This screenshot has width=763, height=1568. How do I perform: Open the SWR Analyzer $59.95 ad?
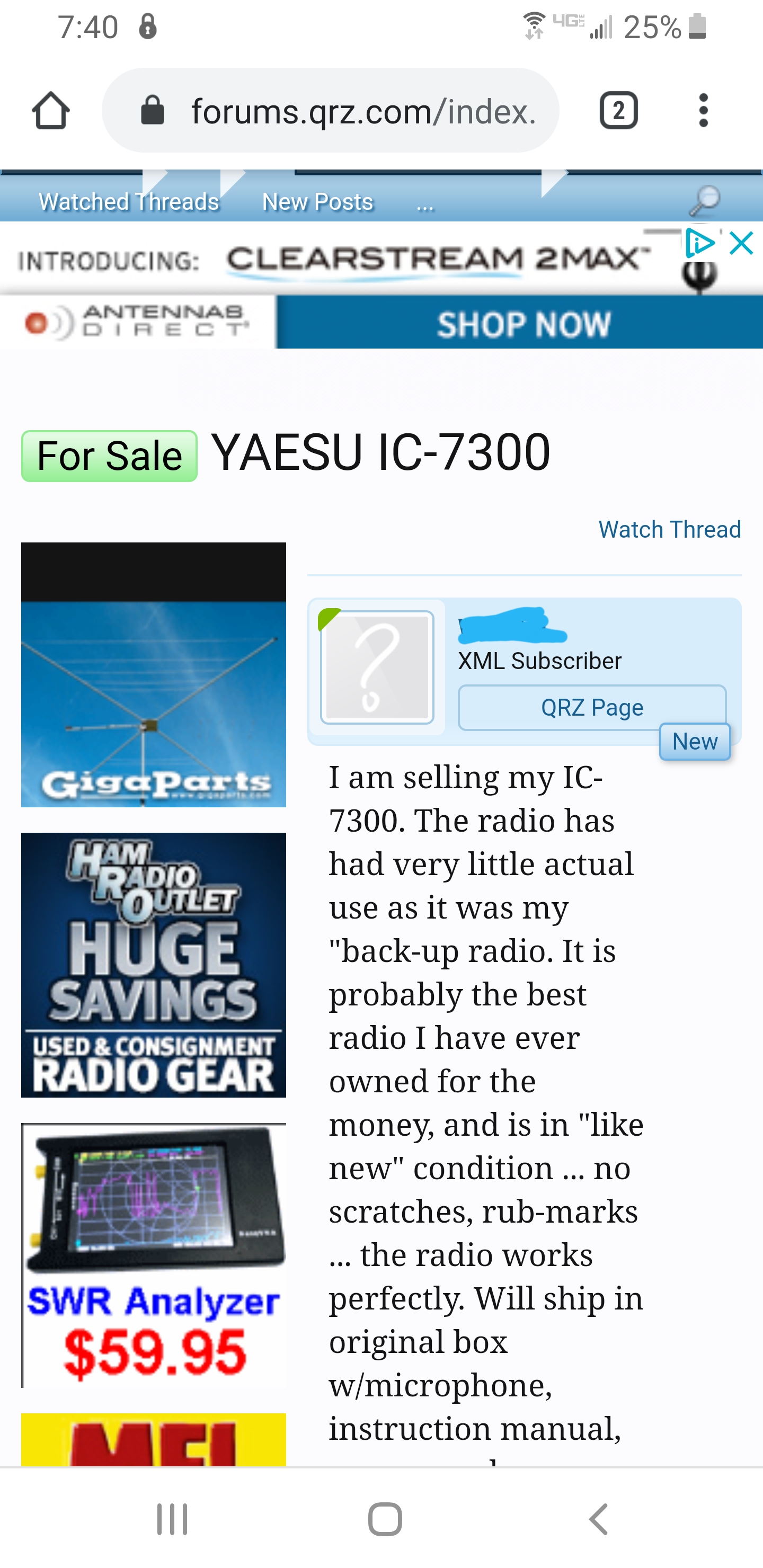tap(154, 1255)
